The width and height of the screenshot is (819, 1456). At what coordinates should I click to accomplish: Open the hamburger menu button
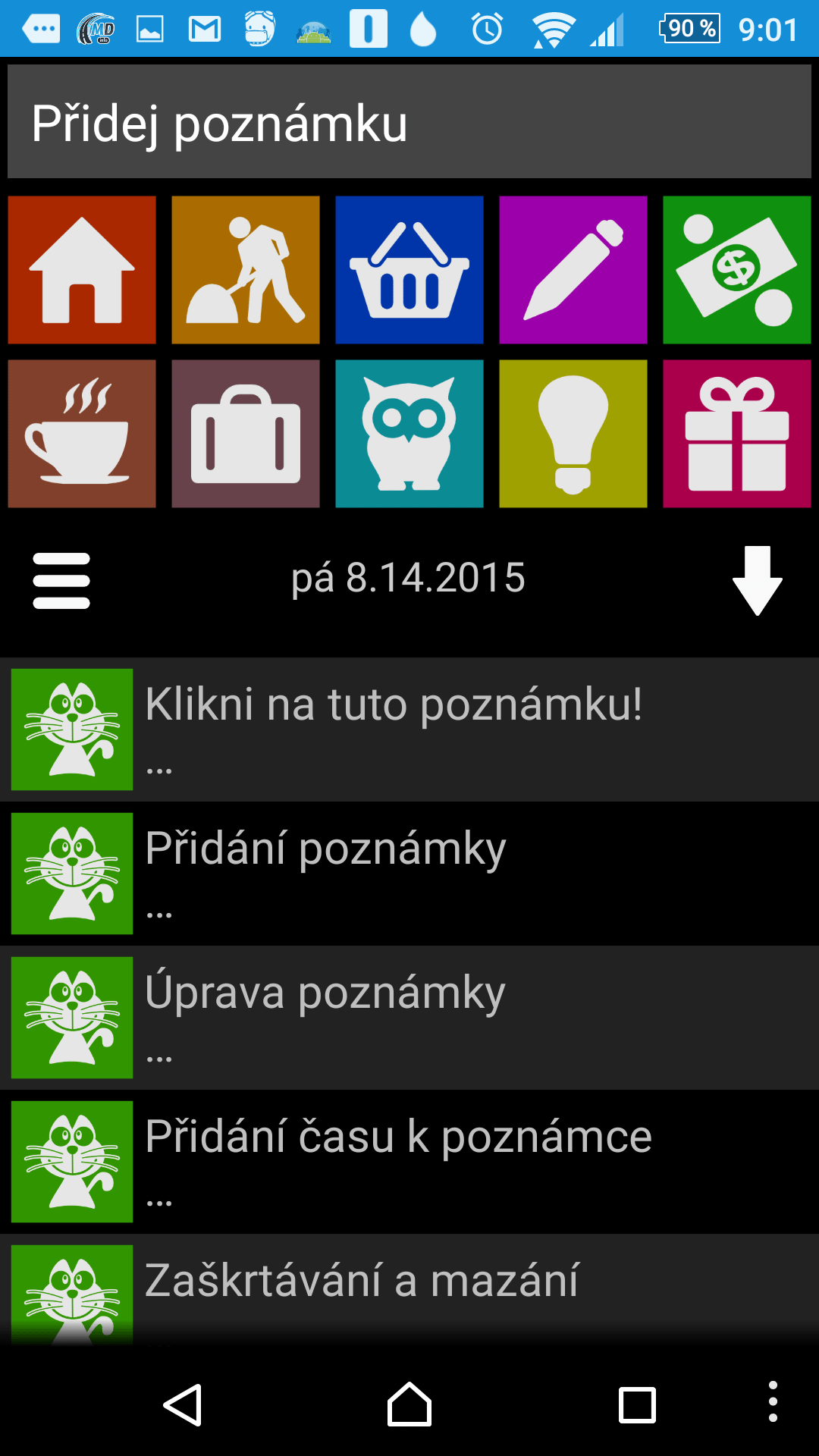61,581
